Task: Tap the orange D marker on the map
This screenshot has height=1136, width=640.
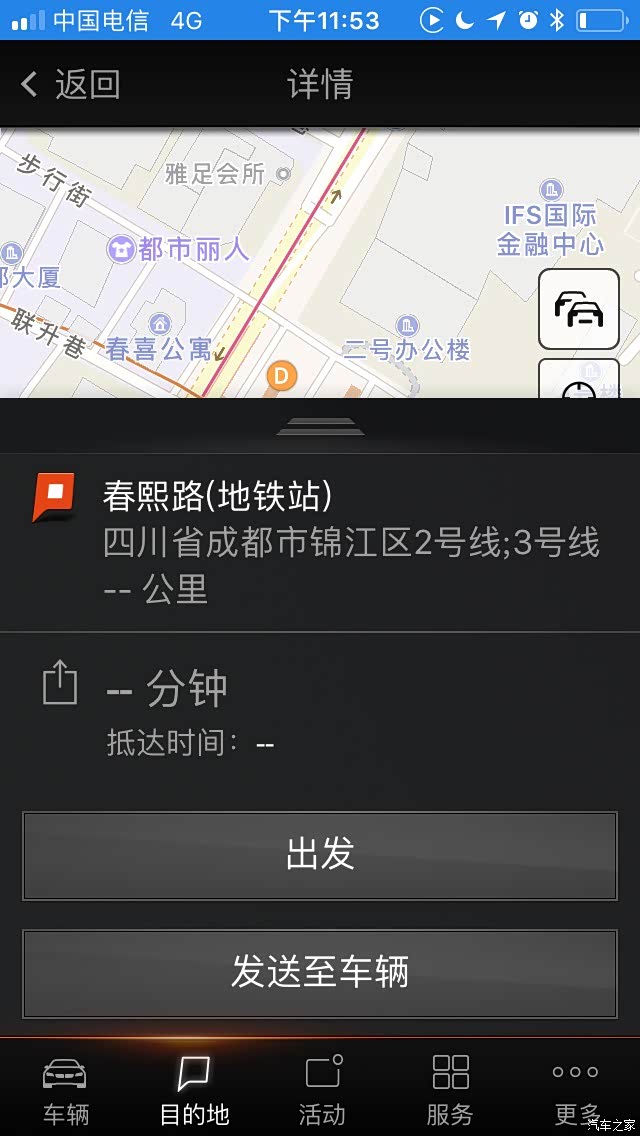Action: point(282,375)
